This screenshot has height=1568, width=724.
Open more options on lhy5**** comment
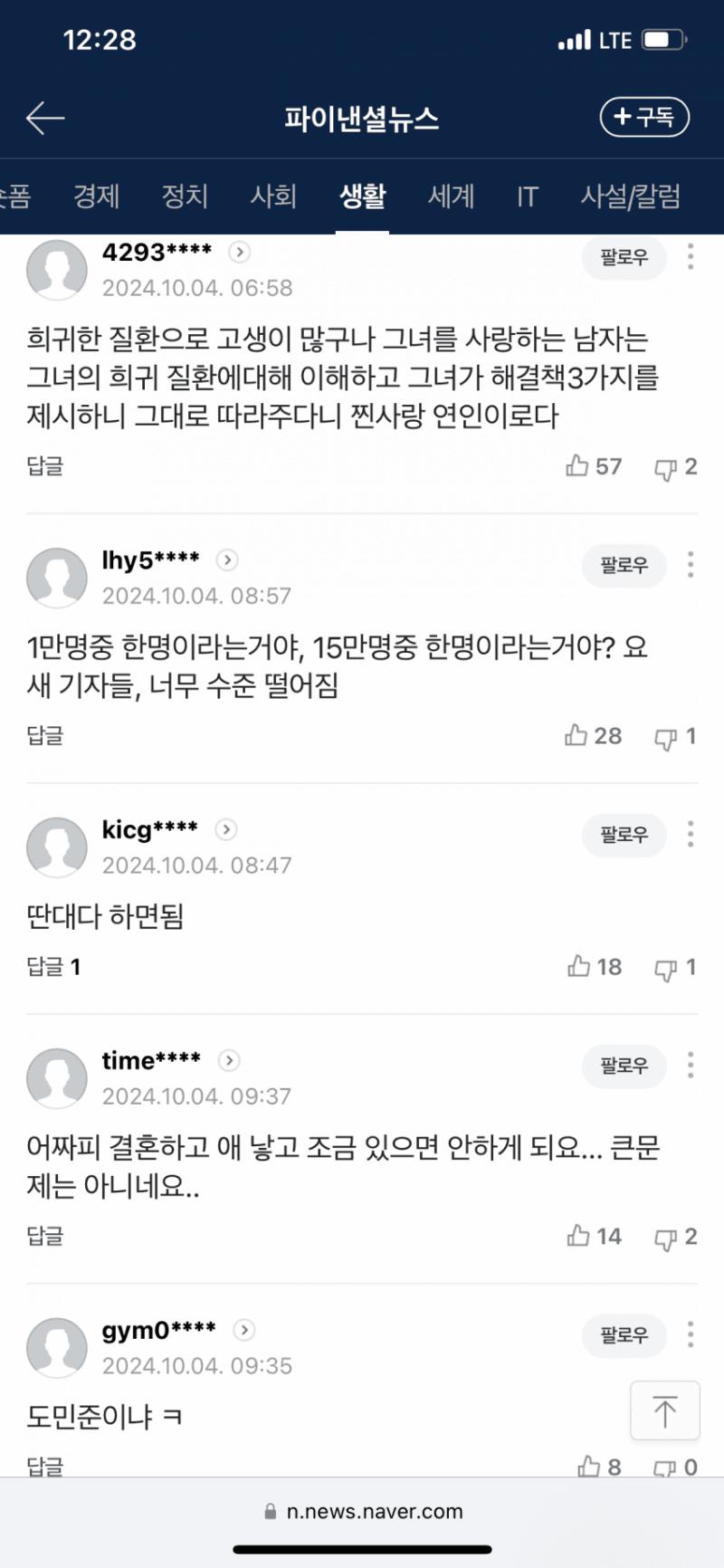coord(691,565)
